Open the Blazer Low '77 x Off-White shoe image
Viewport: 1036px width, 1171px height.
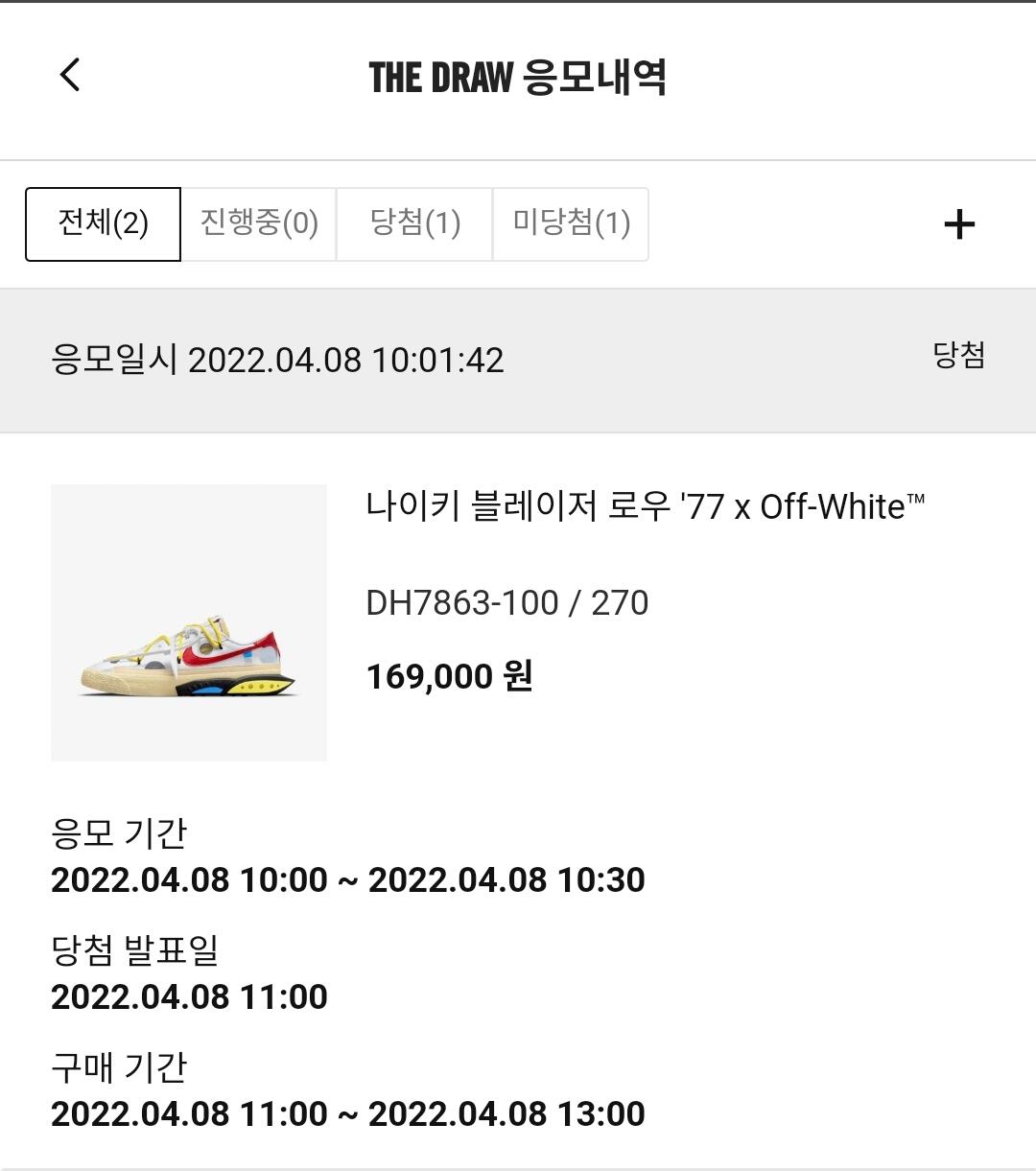(189, 623)
